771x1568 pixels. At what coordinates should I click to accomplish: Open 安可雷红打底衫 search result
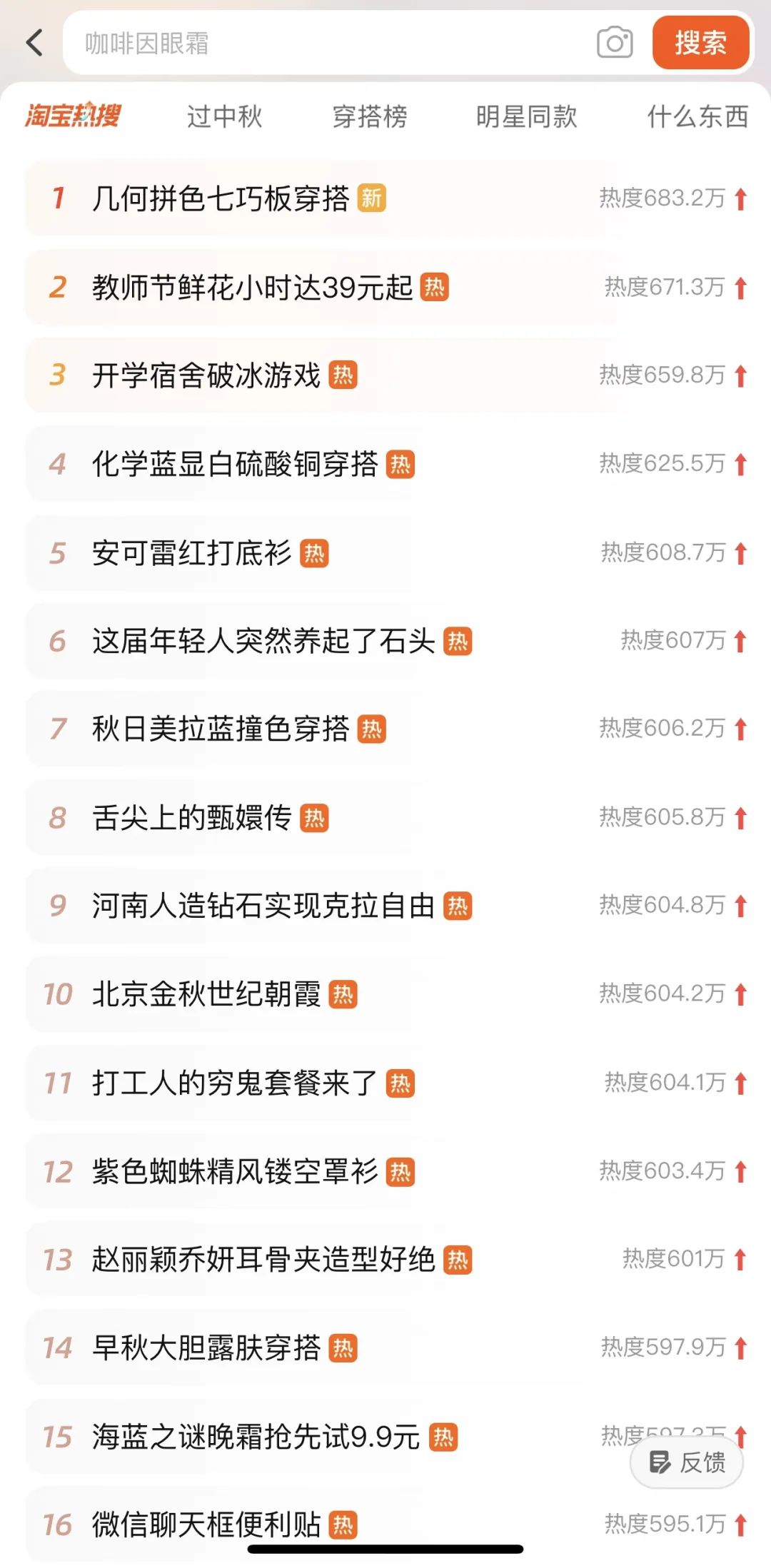[192, 553]
